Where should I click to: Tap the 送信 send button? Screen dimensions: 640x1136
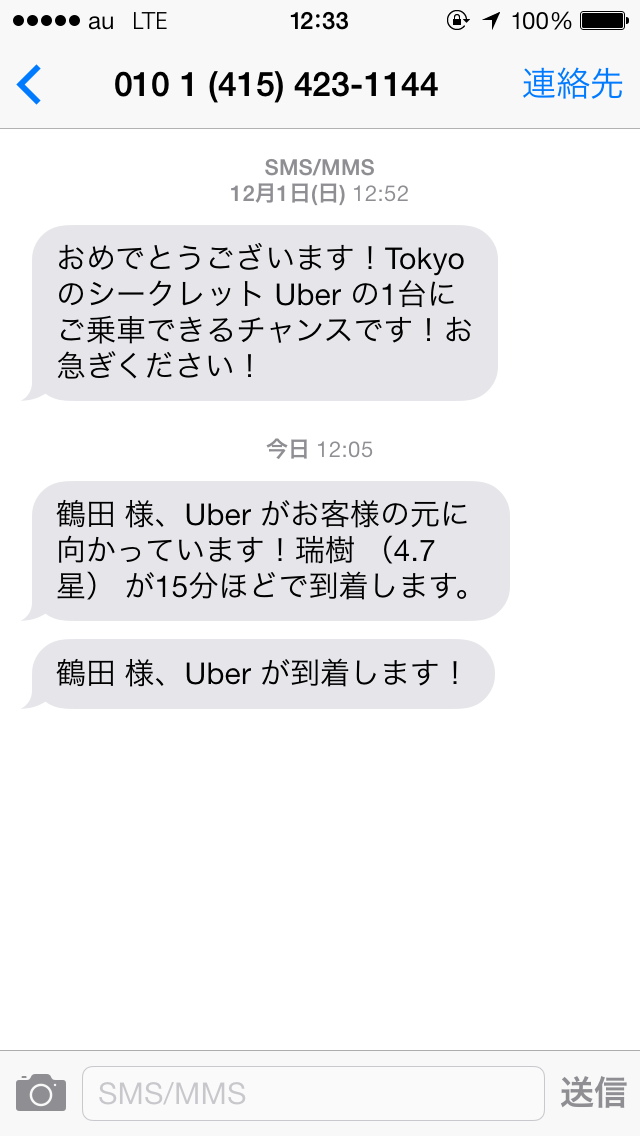pos(593,1093)
